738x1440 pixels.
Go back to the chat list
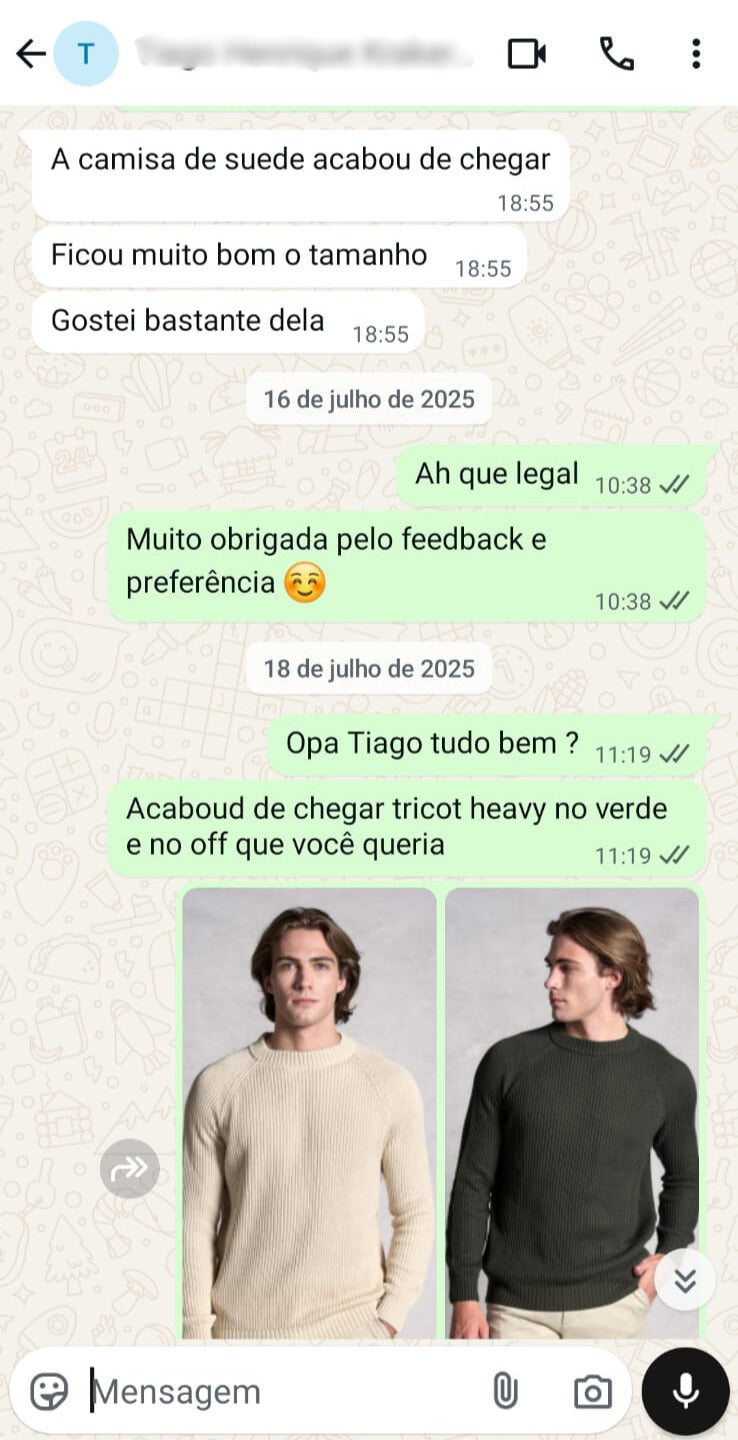pyautogui.click(x=30, y=54)
